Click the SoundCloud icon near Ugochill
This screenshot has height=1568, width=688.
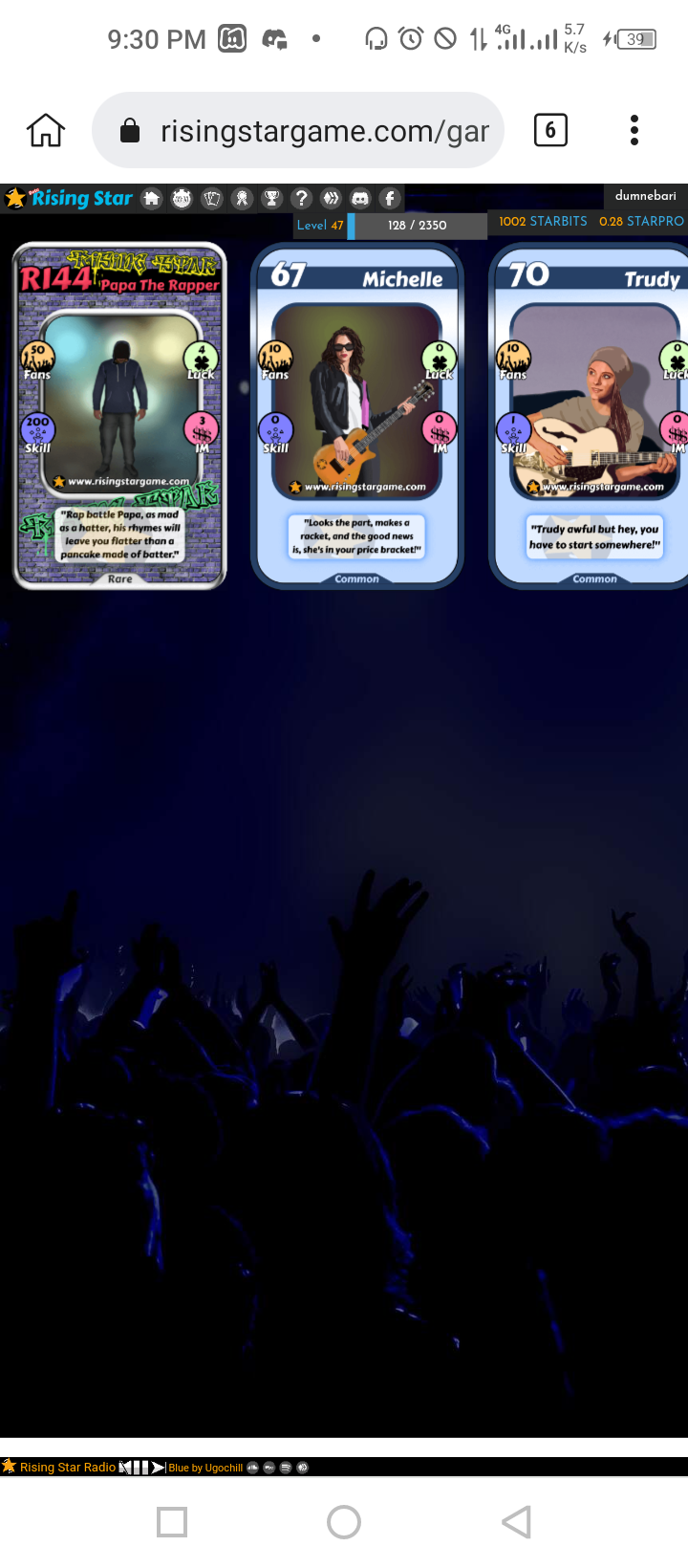coord(252,1466)
